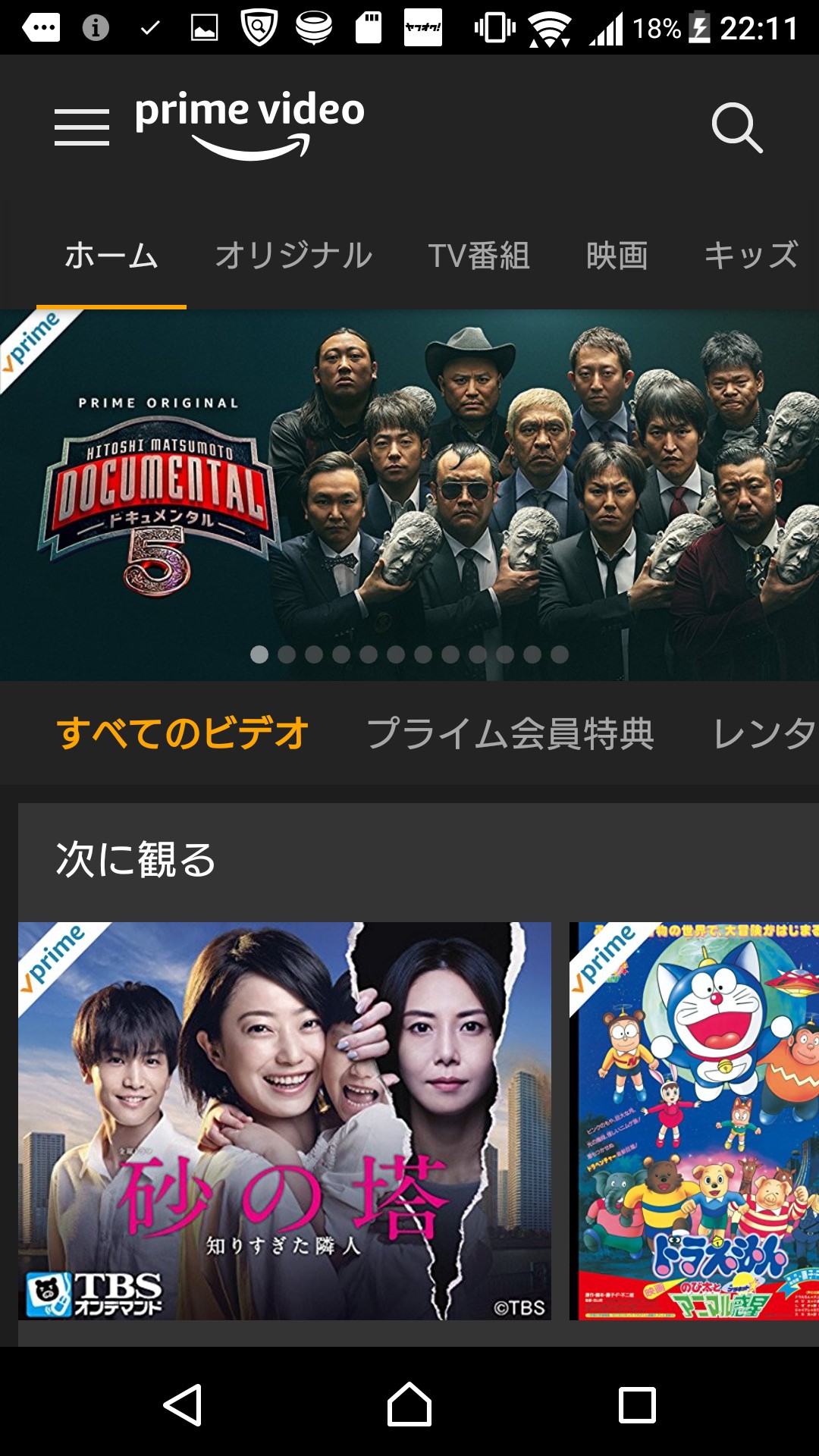
Task: Show すべてのビデオ filter
Action: tap(183, 733)
